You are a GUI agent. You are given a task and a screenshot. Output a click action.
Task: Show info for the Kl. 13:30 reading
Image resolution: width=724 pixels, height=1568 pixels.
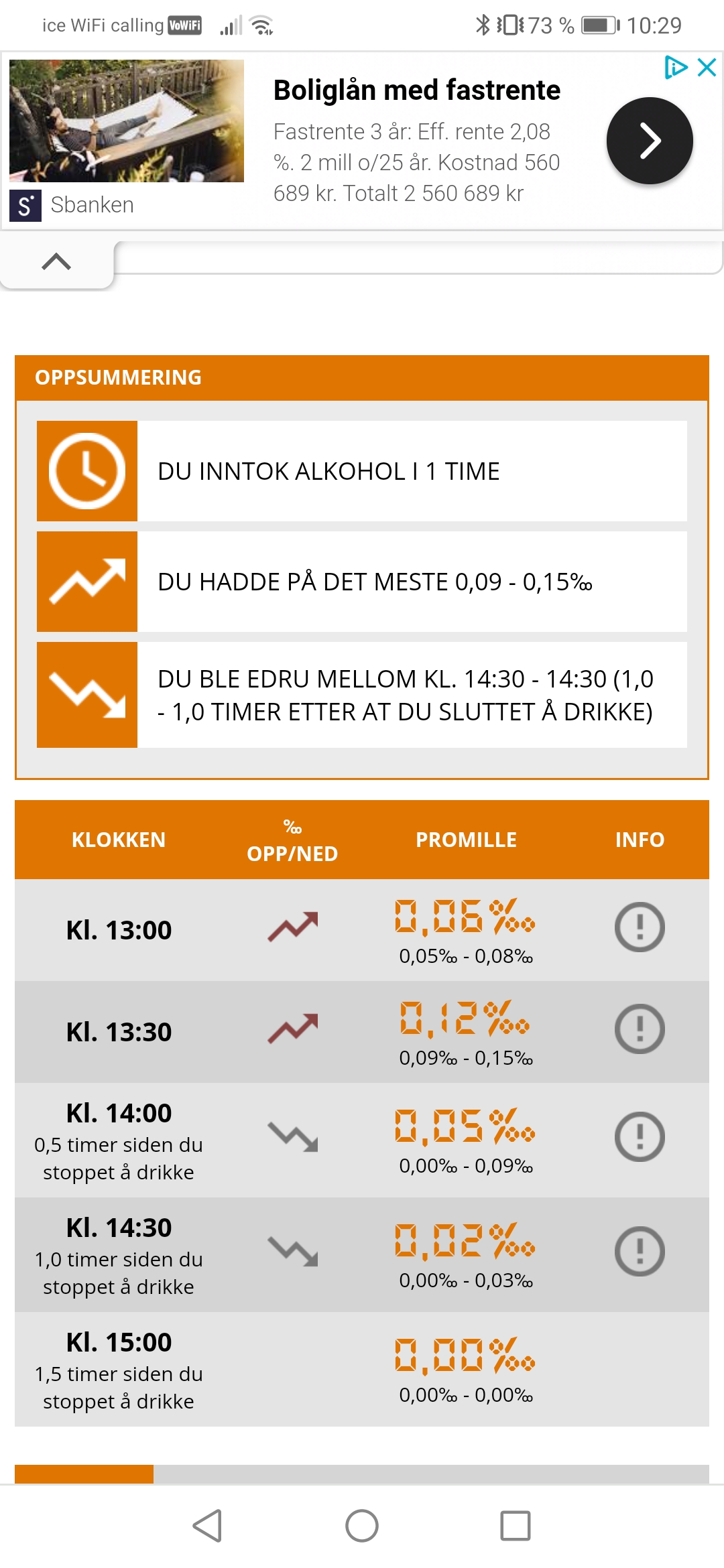click(x=640, y=1029)
